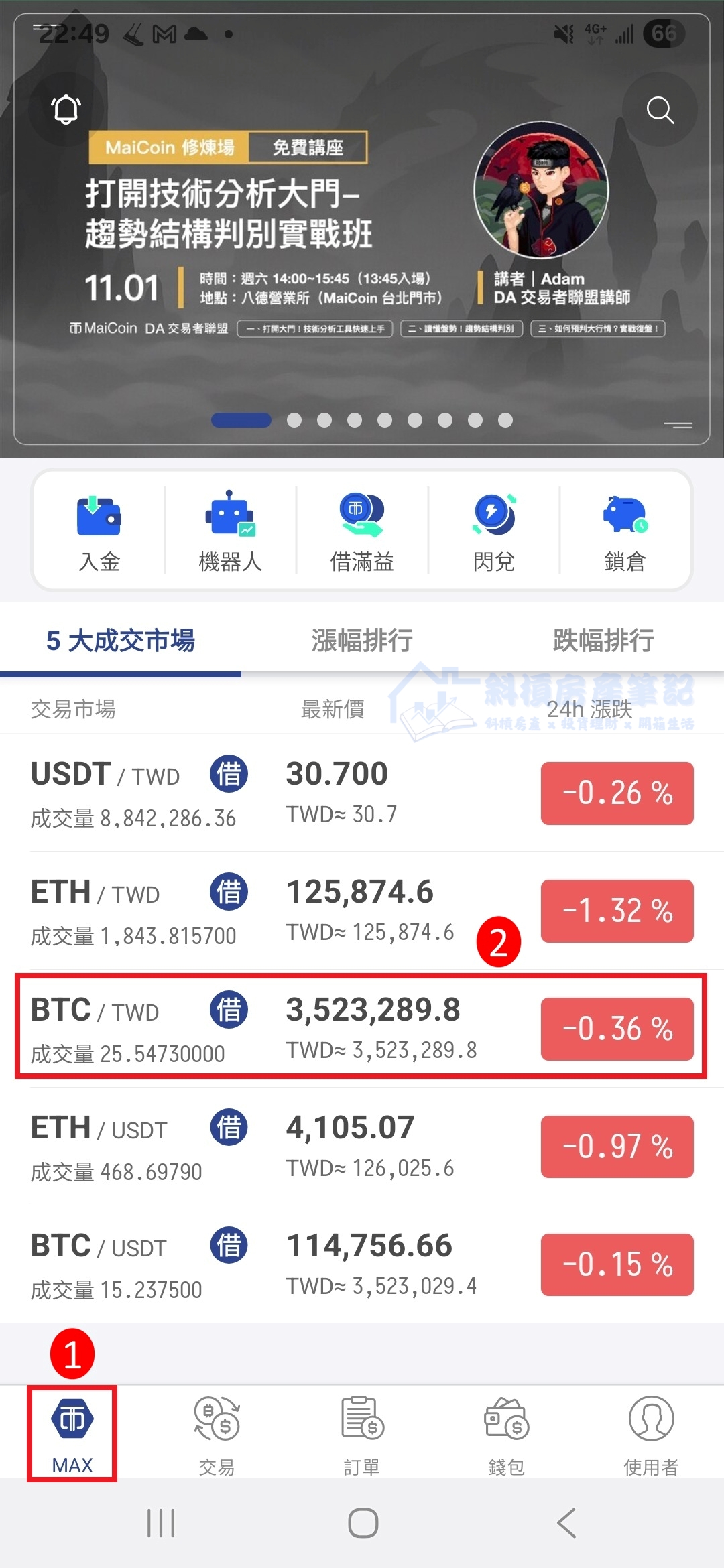This screenshot has width=724, height=1568.
Task: Open the notifications bell
Action: point(66,109)
